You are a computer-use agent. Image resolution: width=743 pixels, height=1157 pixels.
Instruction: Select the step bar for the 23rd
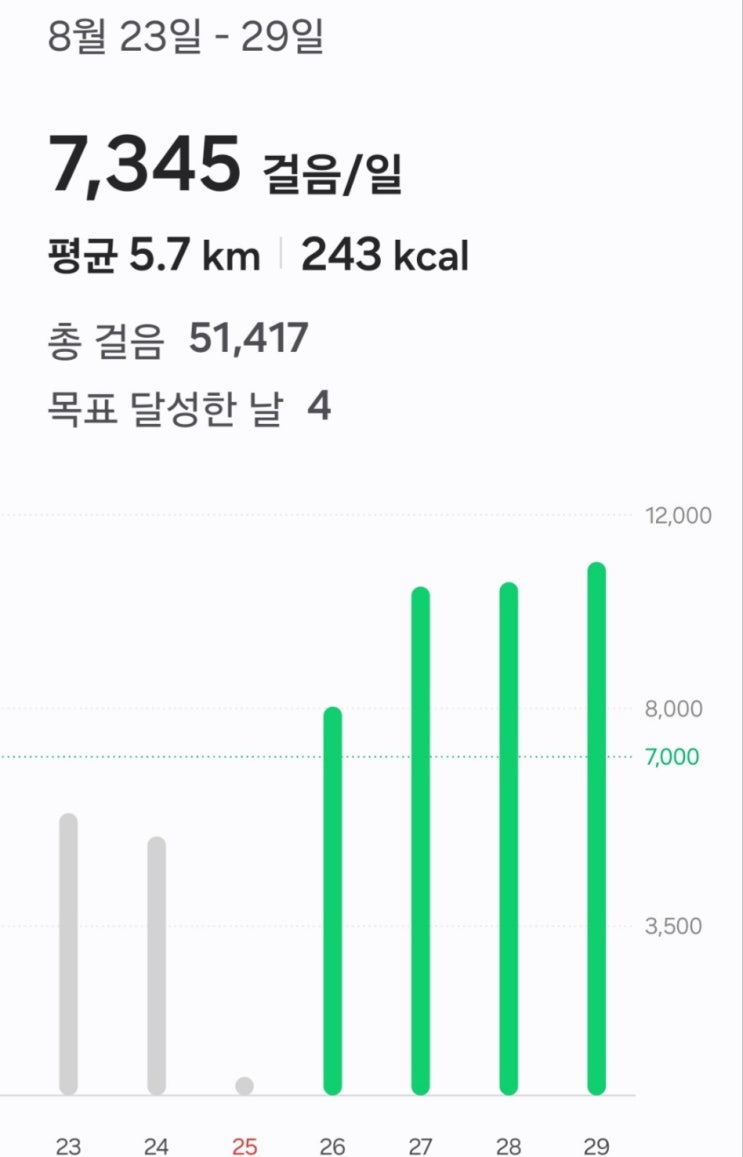68,954
